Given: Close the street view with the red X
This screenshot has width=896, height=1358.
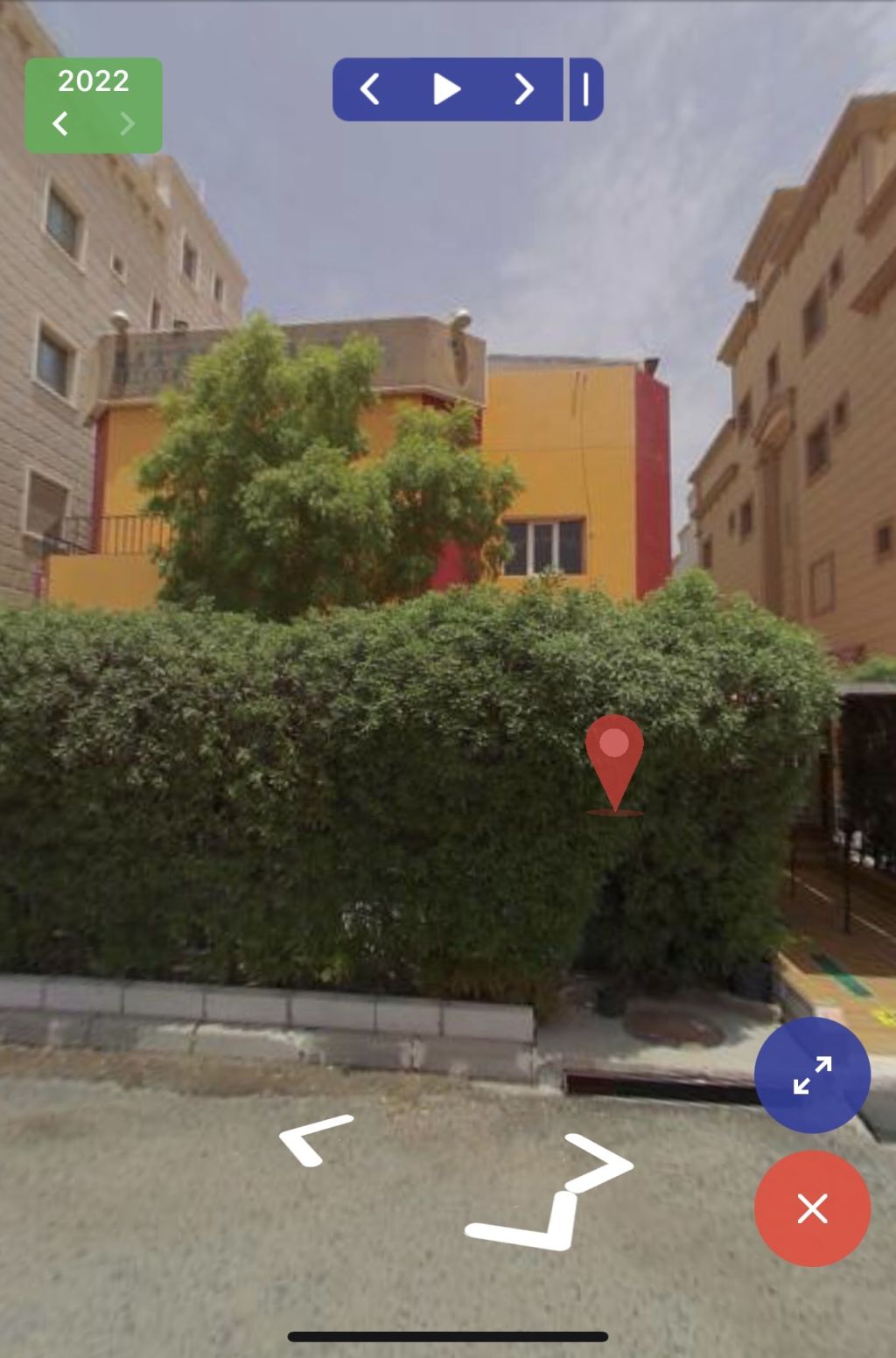Looking at the screenshot, I should [x=812, y=1208].
